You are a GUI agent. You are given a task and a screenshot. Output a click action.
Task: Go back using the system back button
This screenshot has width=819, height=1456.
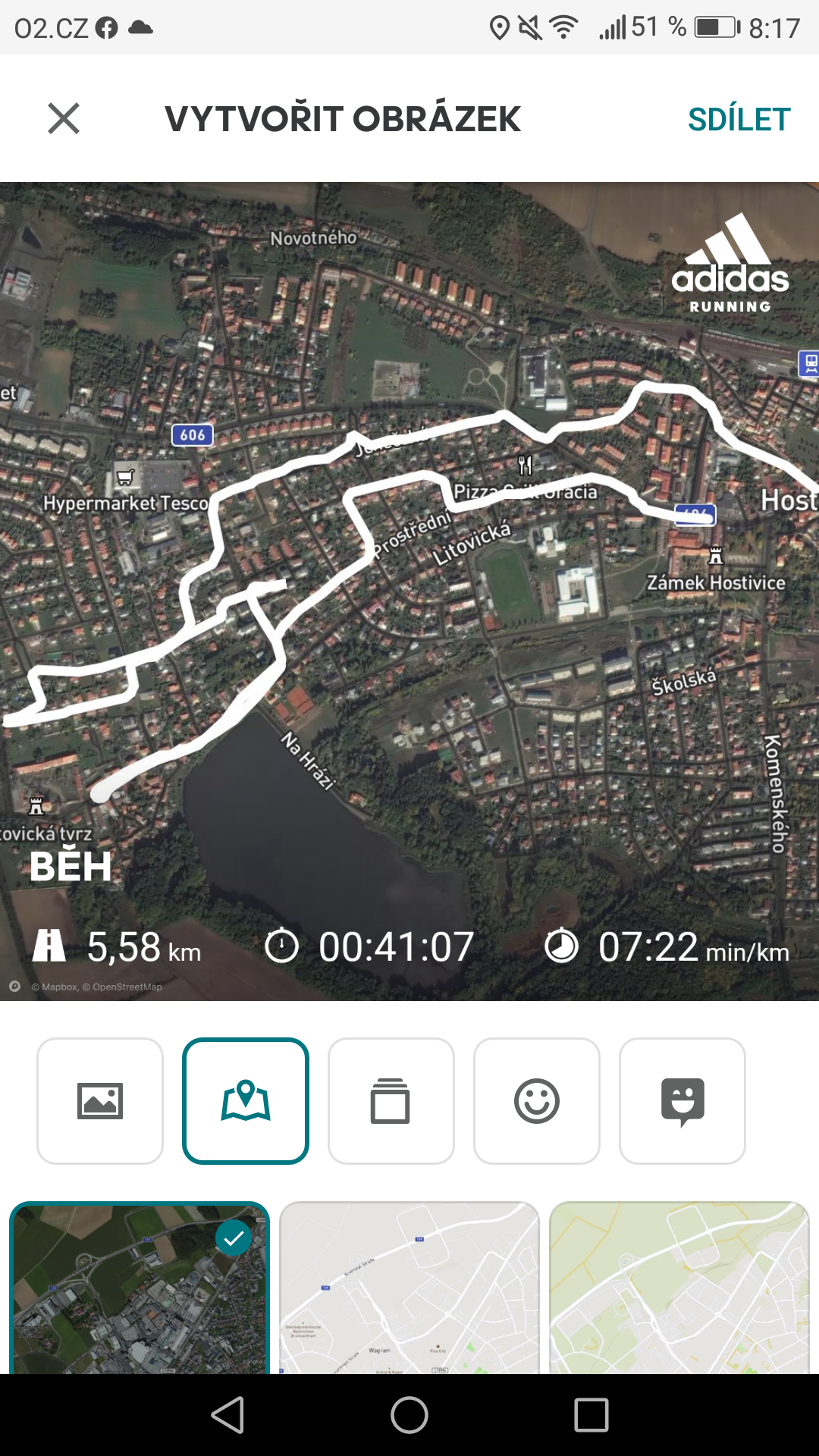tap(227, 1415)
